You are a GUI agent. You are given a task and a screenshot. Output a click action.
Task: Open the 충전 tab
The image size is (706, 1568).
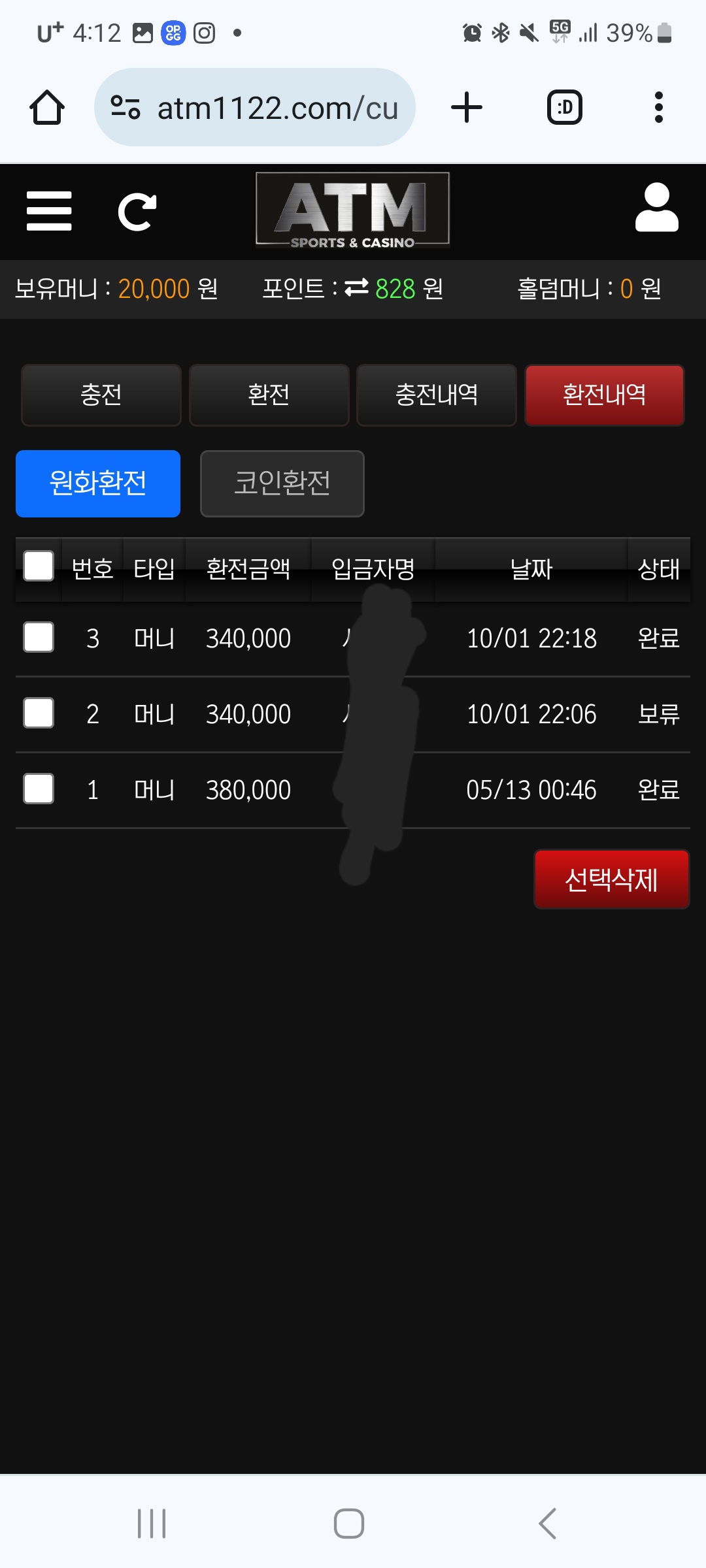coord(101,395)
